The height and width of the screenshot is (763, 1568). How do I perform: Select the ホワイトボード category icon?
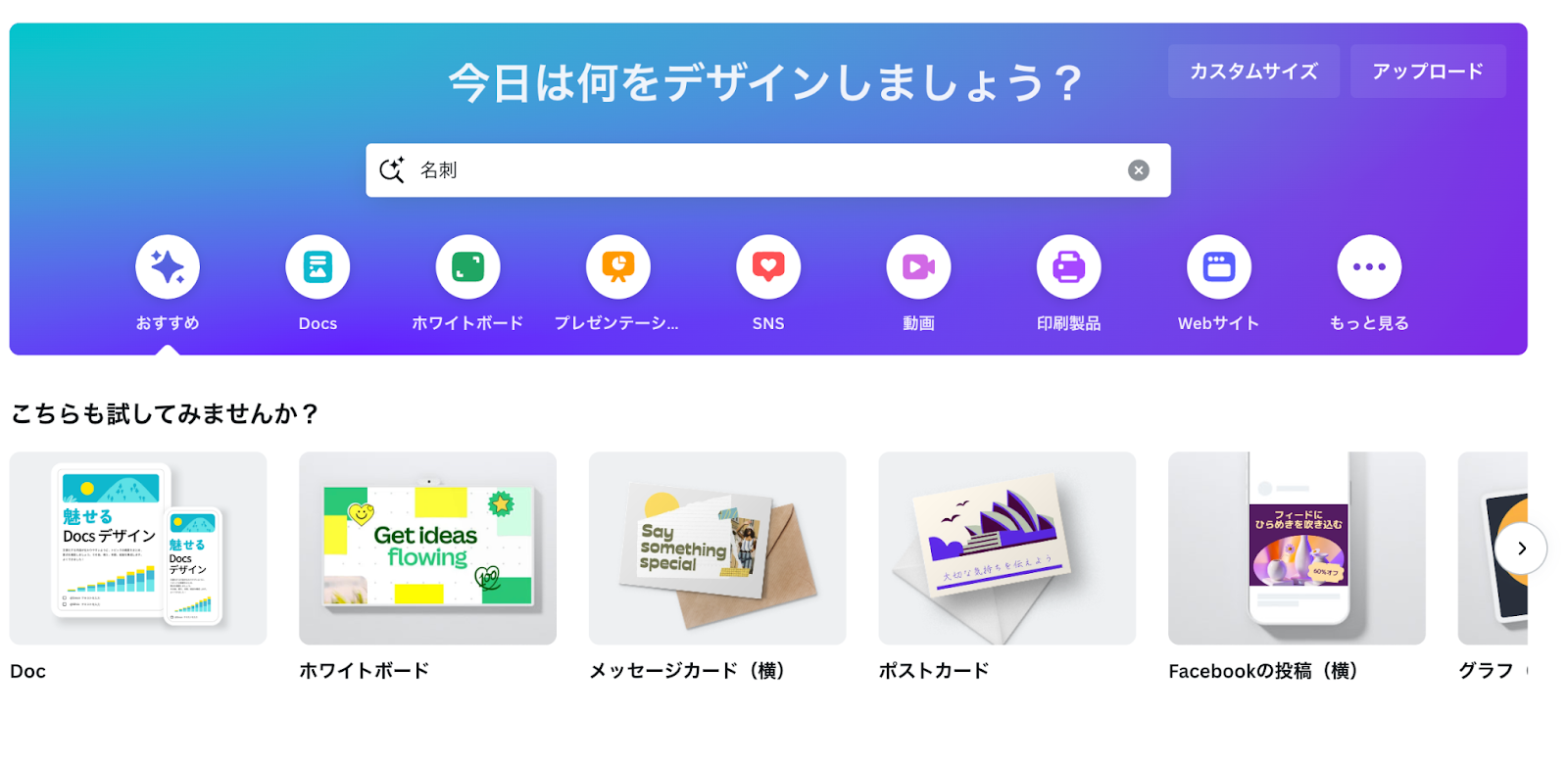[x=467, y=267]
